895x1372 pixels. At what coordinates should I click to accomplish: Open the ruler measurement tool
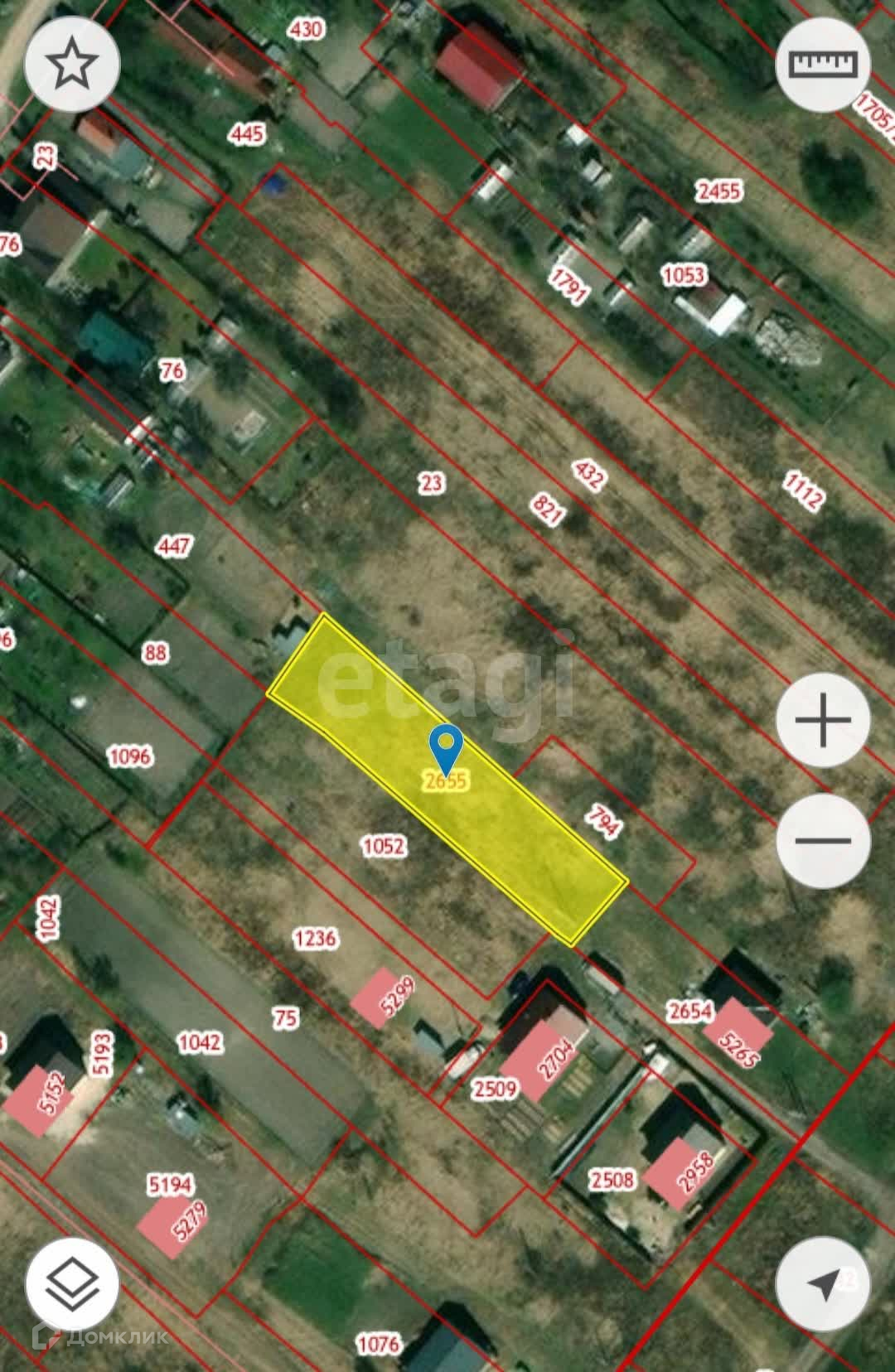[823, 64]
